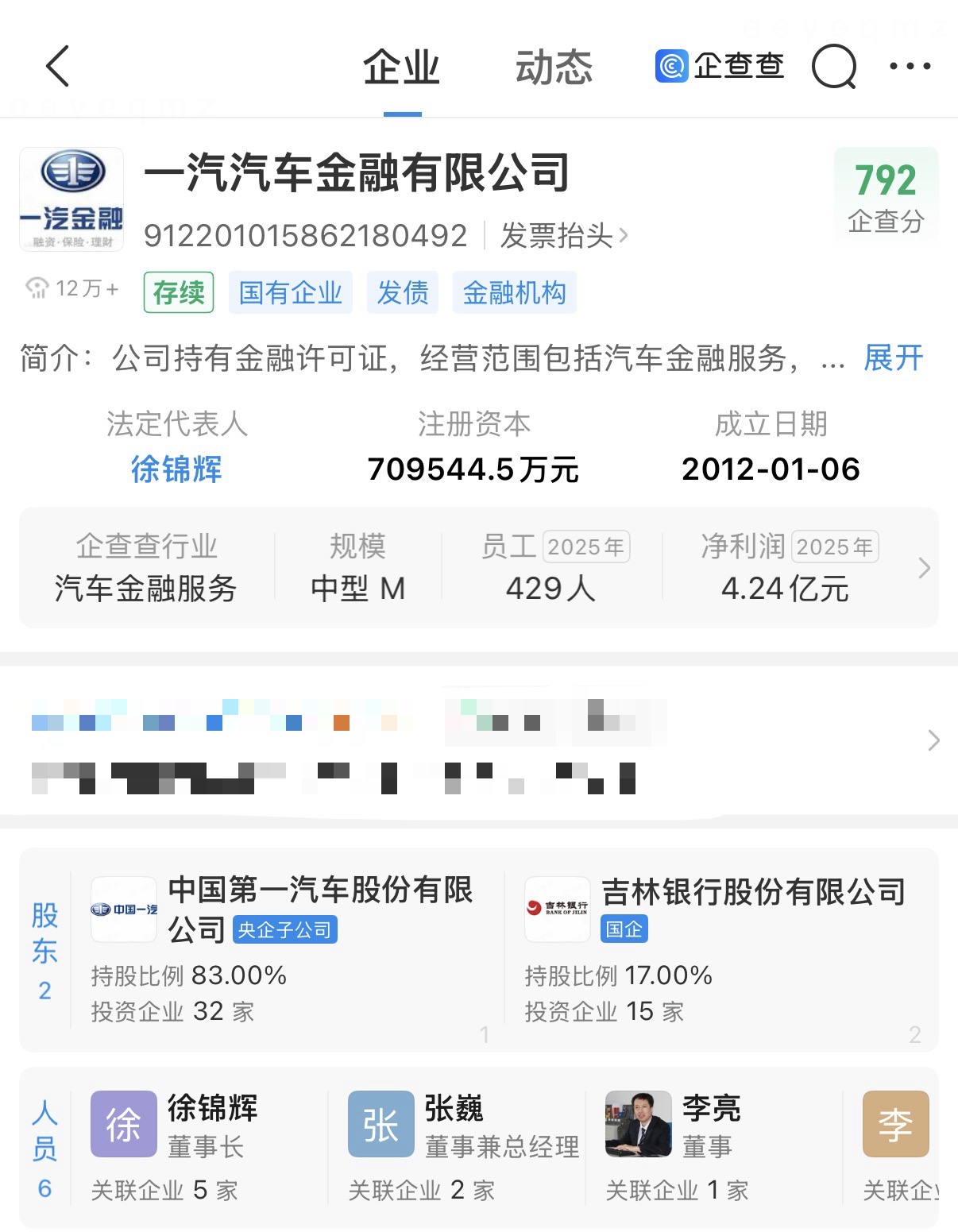Screen dimensions: 958x1232
Task: Open legal representative 徐锦辉's profile
Action: pos(176,469)
